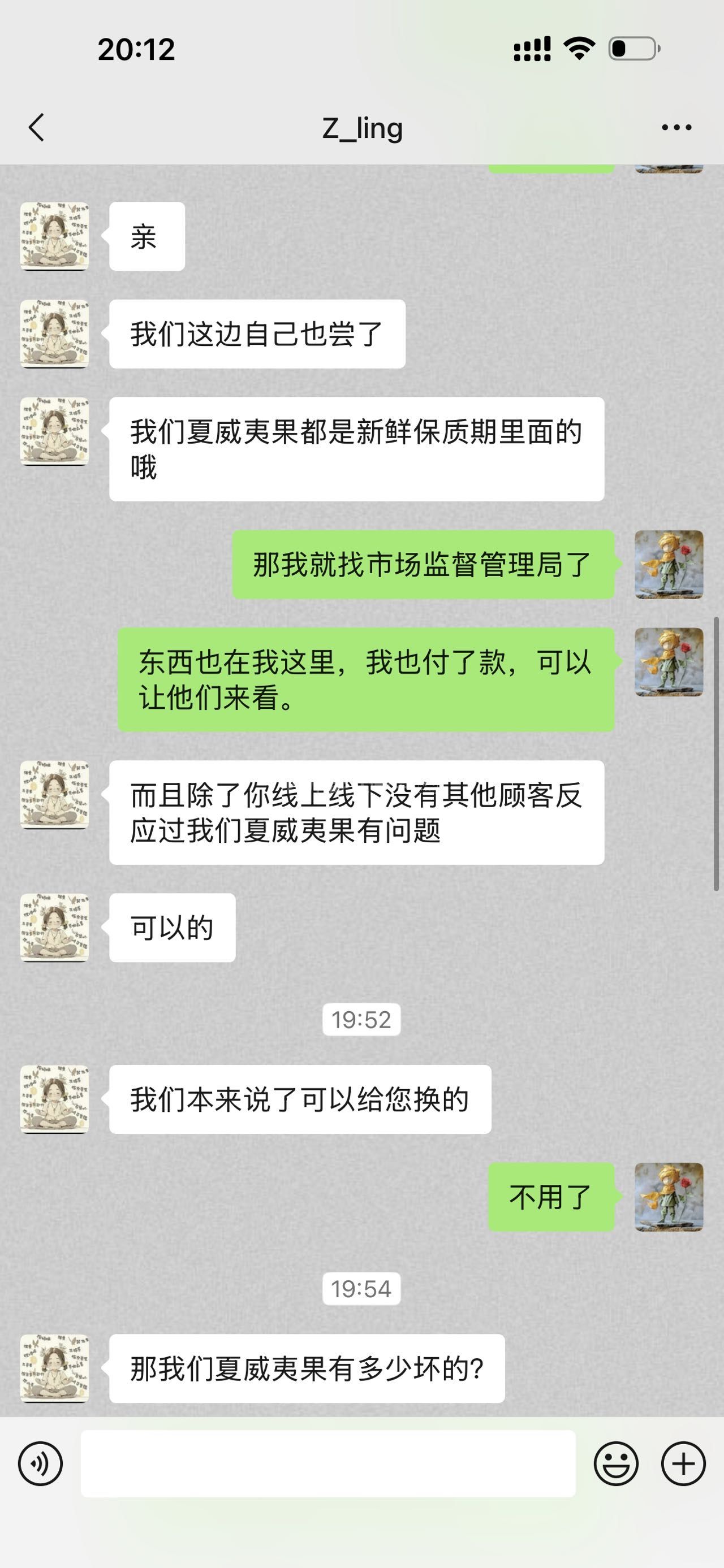Switch to voice message input

click(40, 1463)
